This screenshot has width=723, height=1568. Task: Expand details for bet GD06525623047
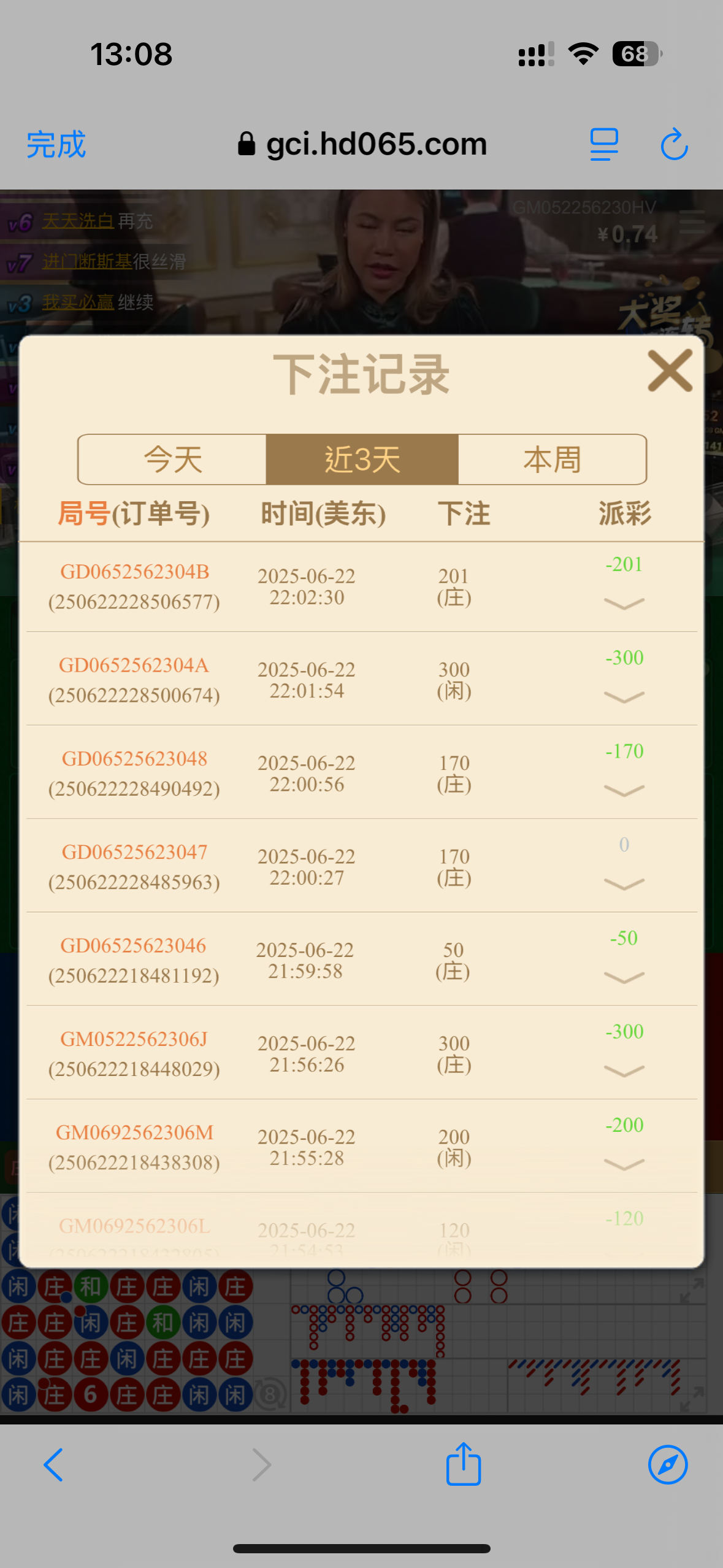(x=624, y=884)
